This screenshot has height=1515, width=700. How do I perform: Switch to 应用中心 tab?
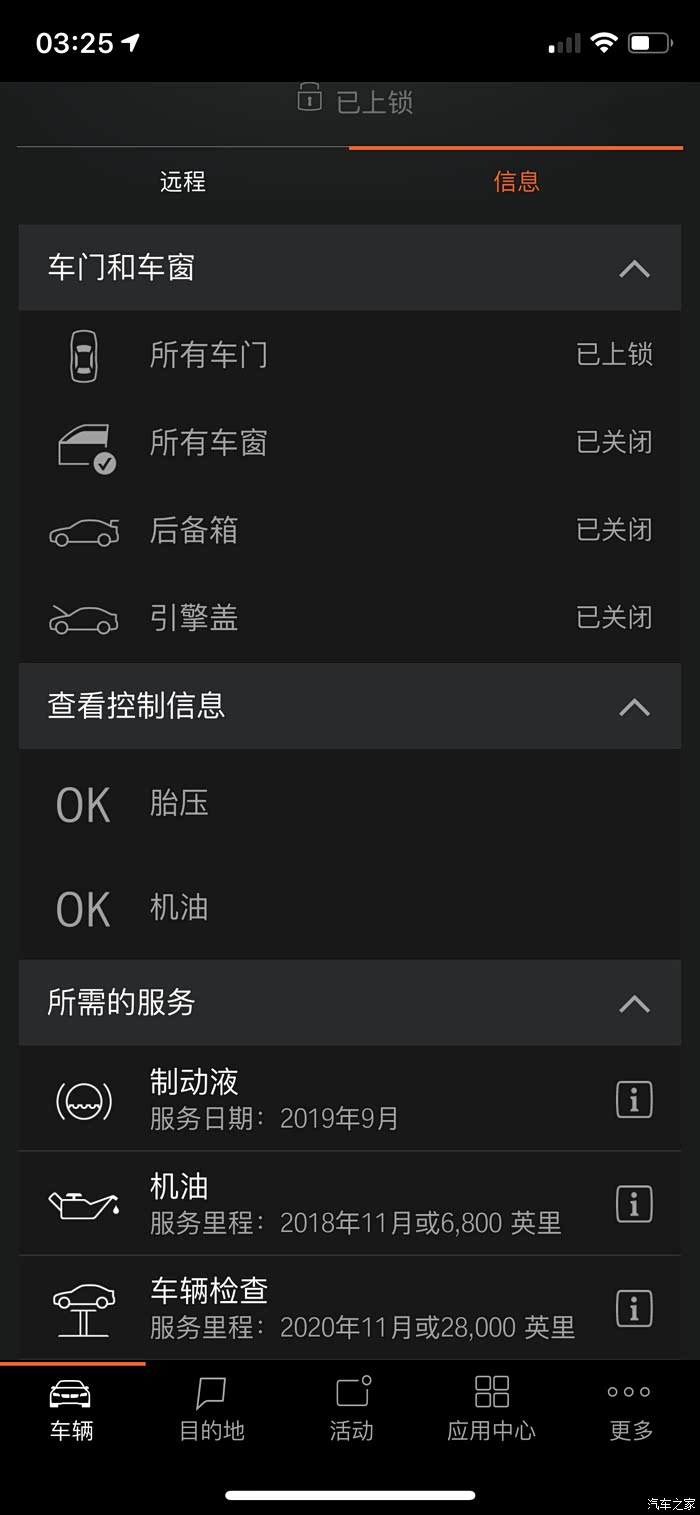point(491,1408)
